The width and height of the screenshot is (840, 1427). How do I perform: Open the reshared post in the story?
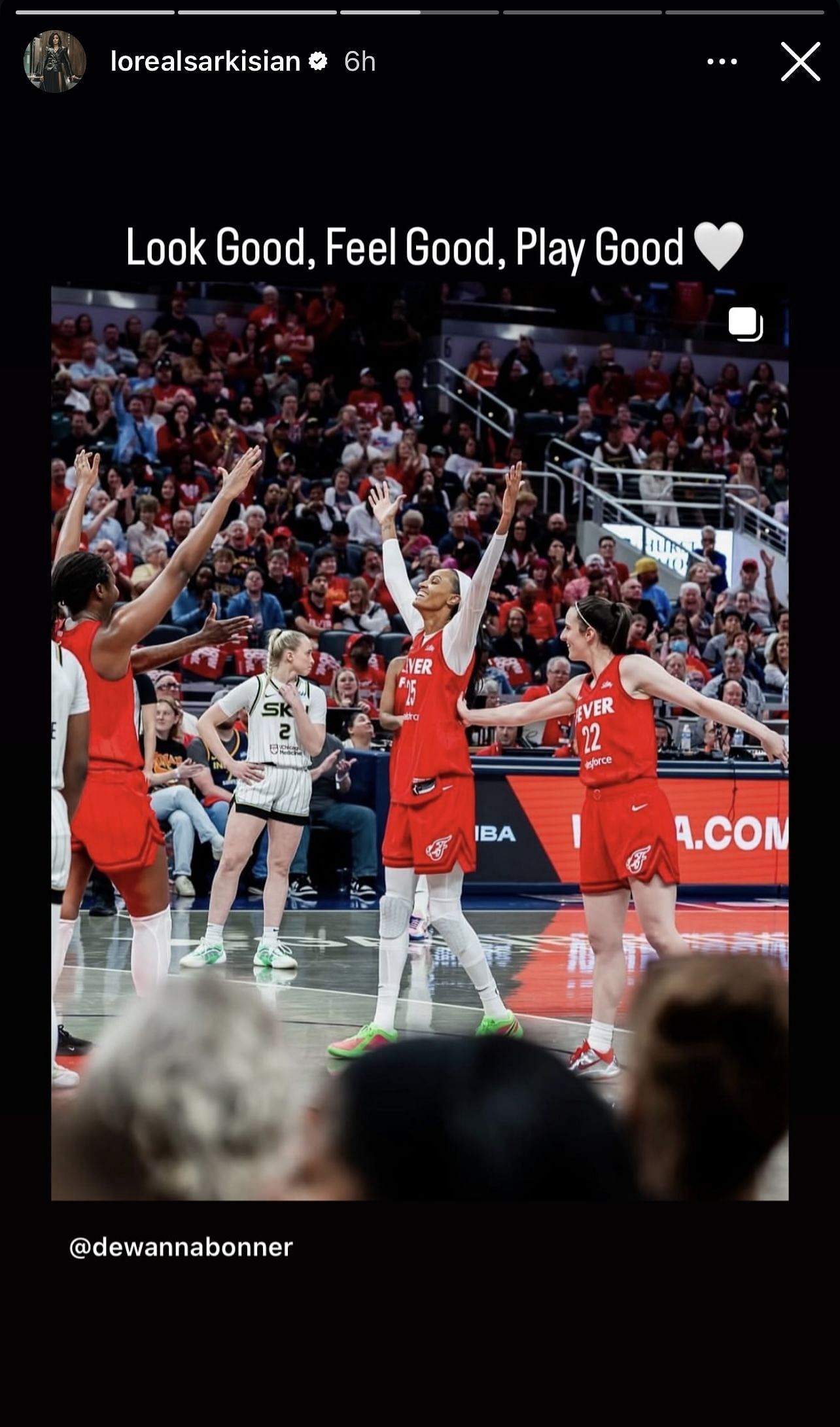click(x=419, y=741)
